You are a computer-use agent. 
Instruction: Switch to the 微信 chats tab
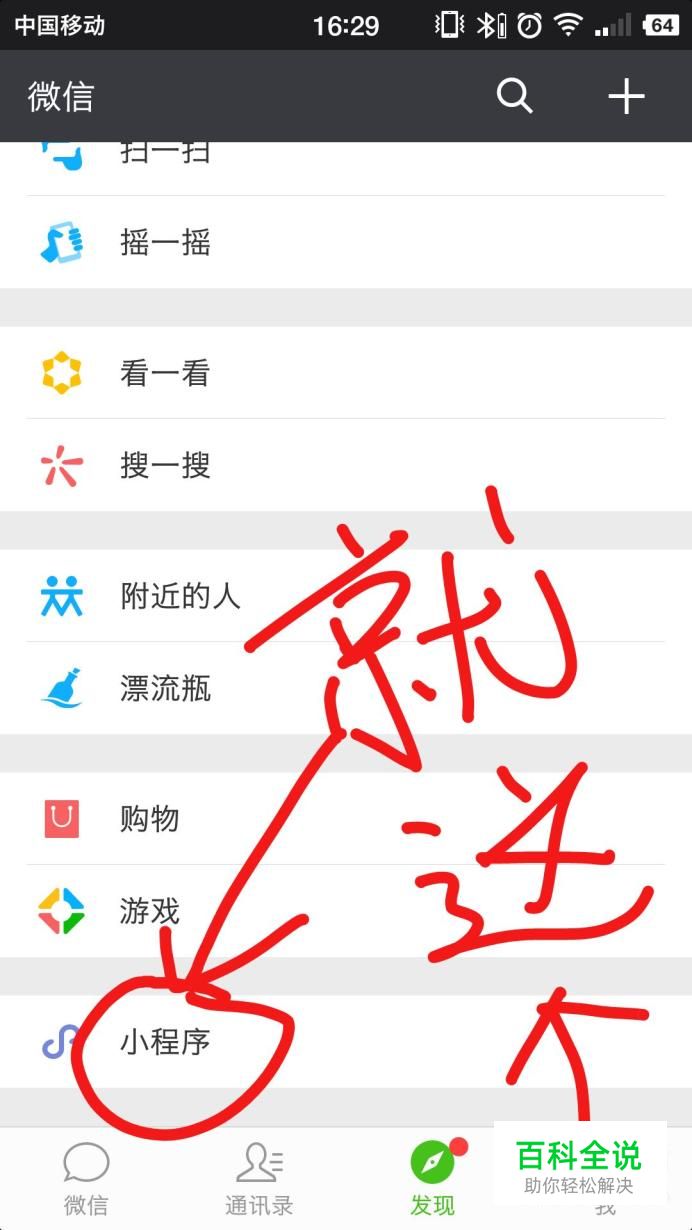(x=86, y=1180)
